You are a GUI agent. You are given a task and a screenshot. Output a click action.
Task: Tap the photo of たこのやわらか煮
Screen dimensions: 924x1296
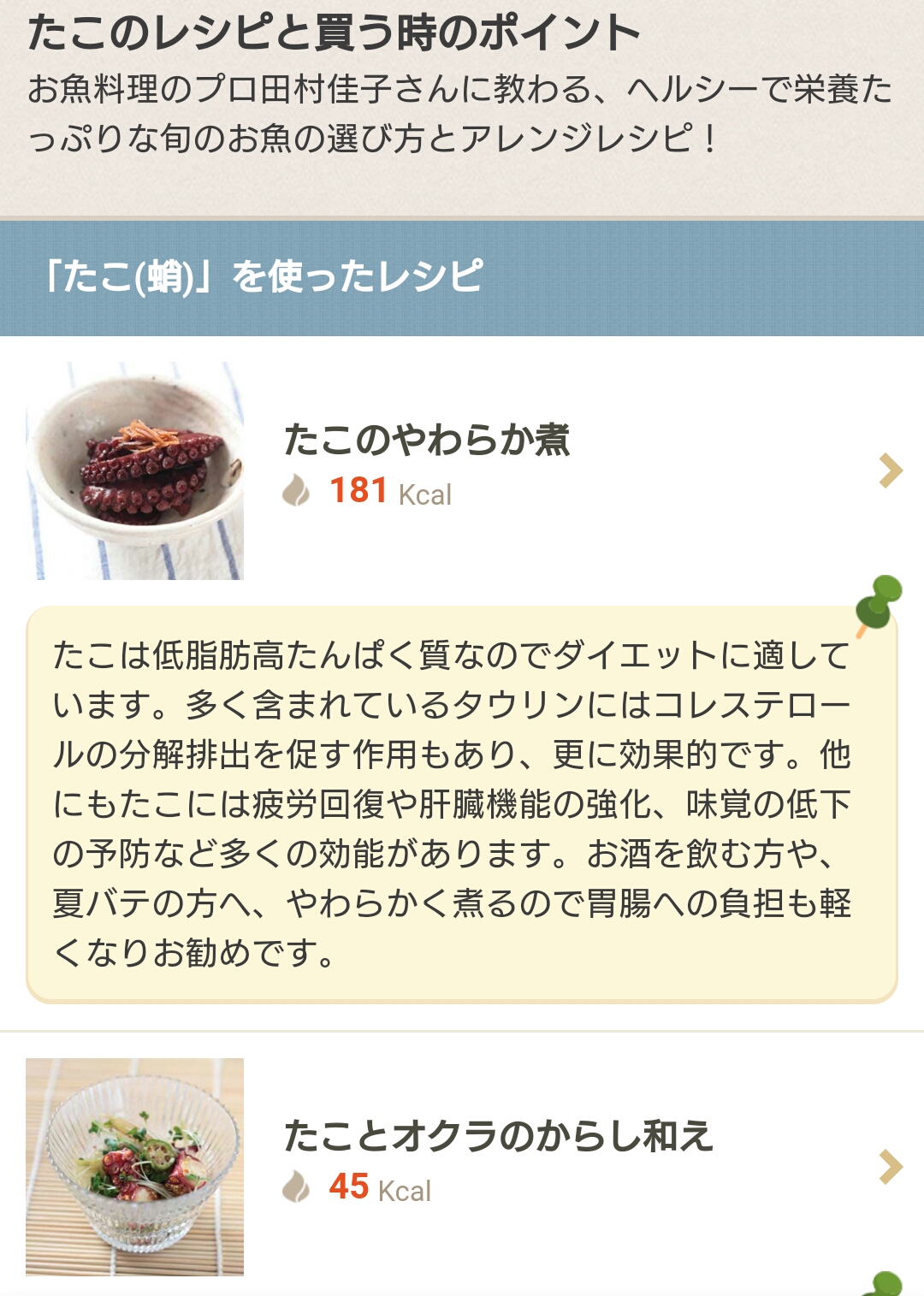point(135,470)
